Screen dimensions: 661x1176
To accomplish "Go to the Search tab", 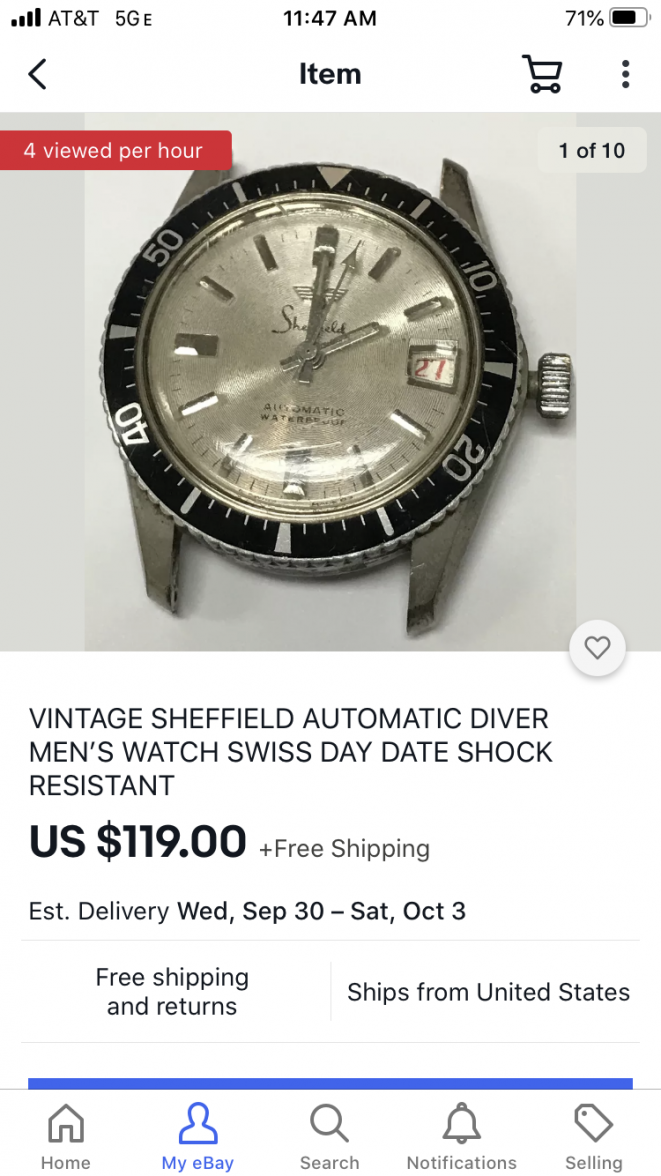I will 329,1137.
